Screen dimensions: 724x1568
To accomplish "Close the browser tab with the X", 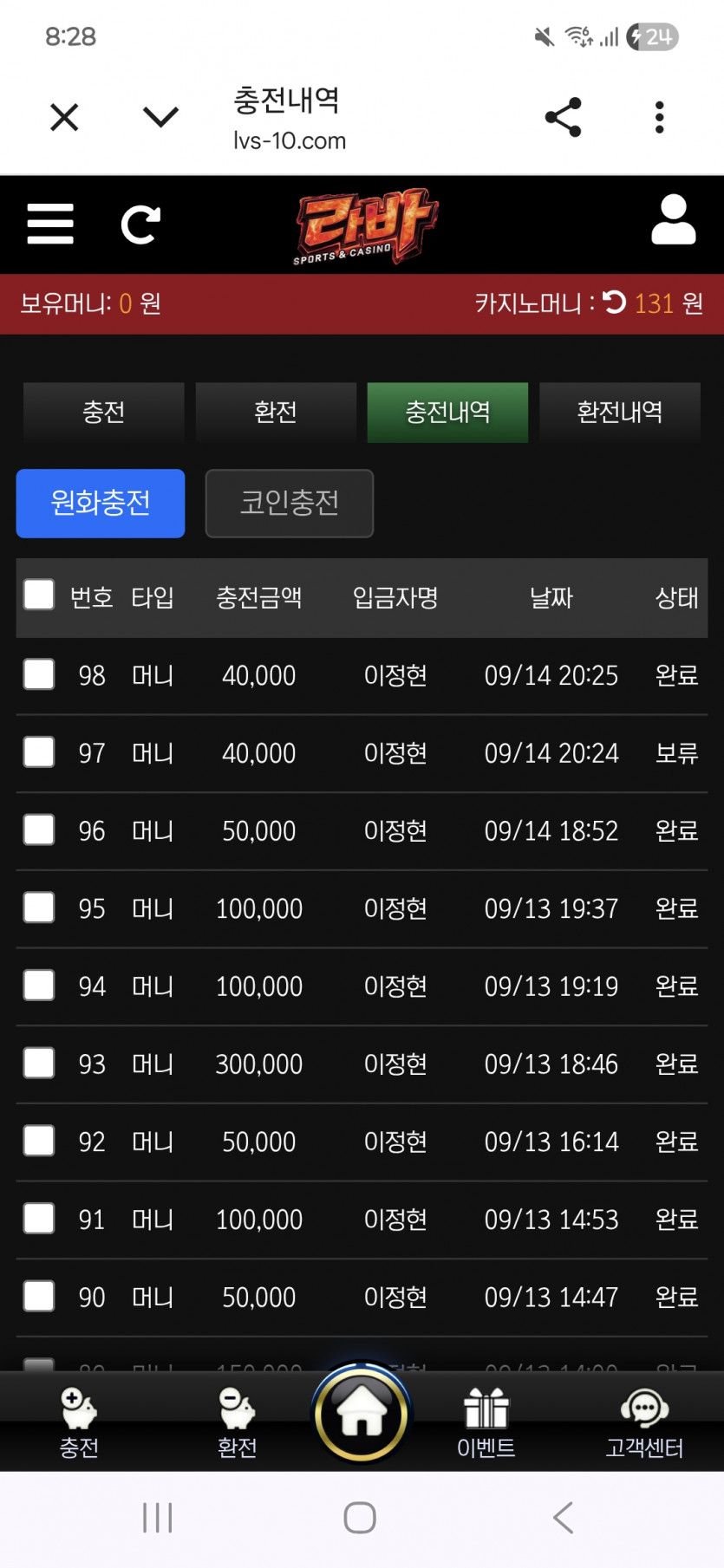I will click(x=64, y=117).
